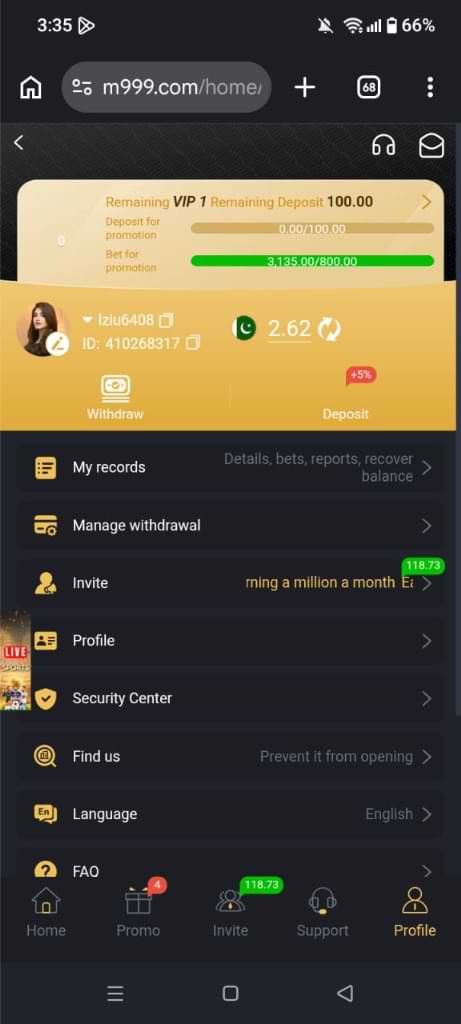Viewport: 461px width, 1024px height.
Task: Open My records
Action: (230, 467)
